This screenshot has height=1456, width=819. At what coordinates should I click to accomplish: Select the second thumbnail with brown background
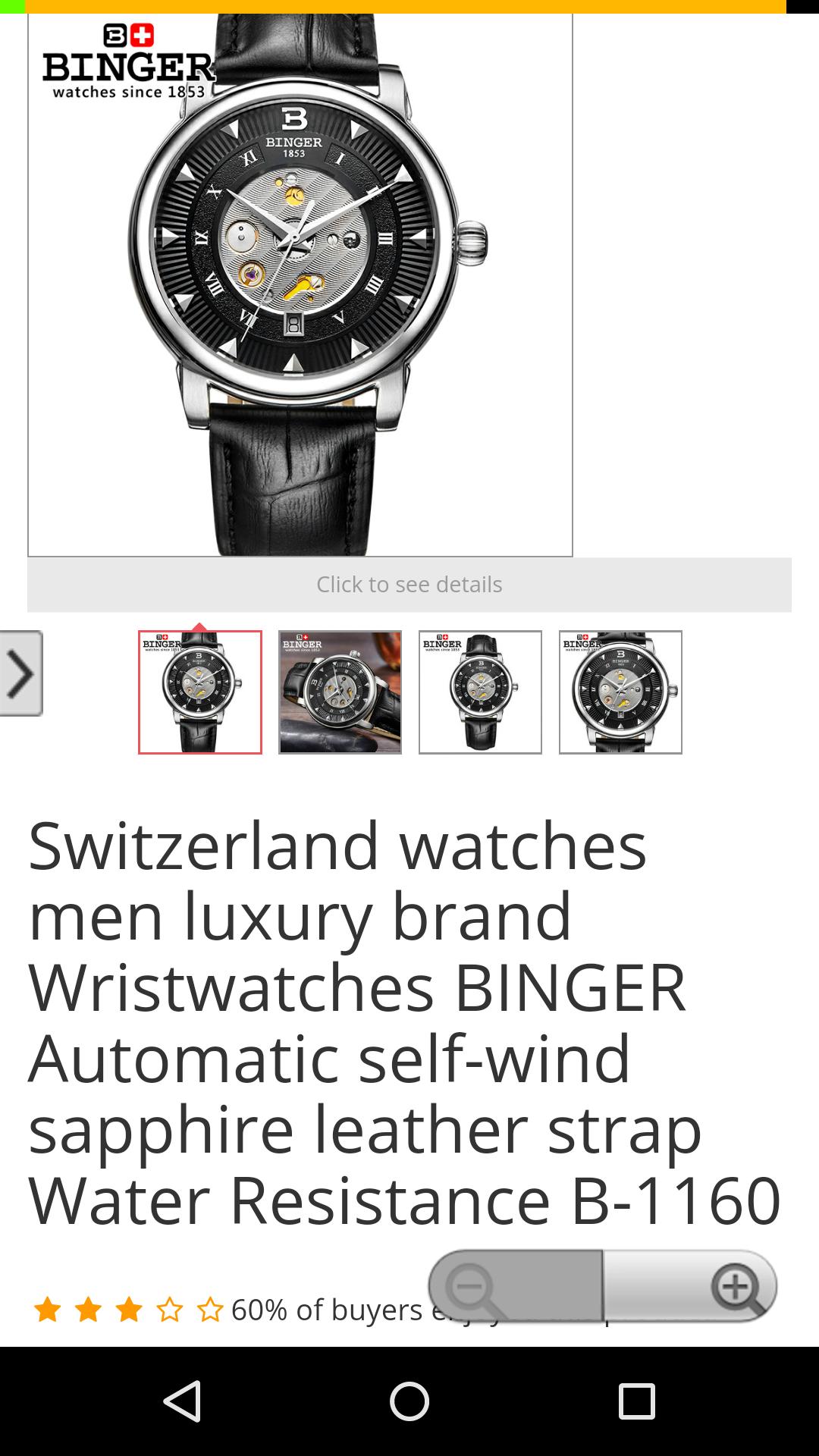tap(340, 692)
